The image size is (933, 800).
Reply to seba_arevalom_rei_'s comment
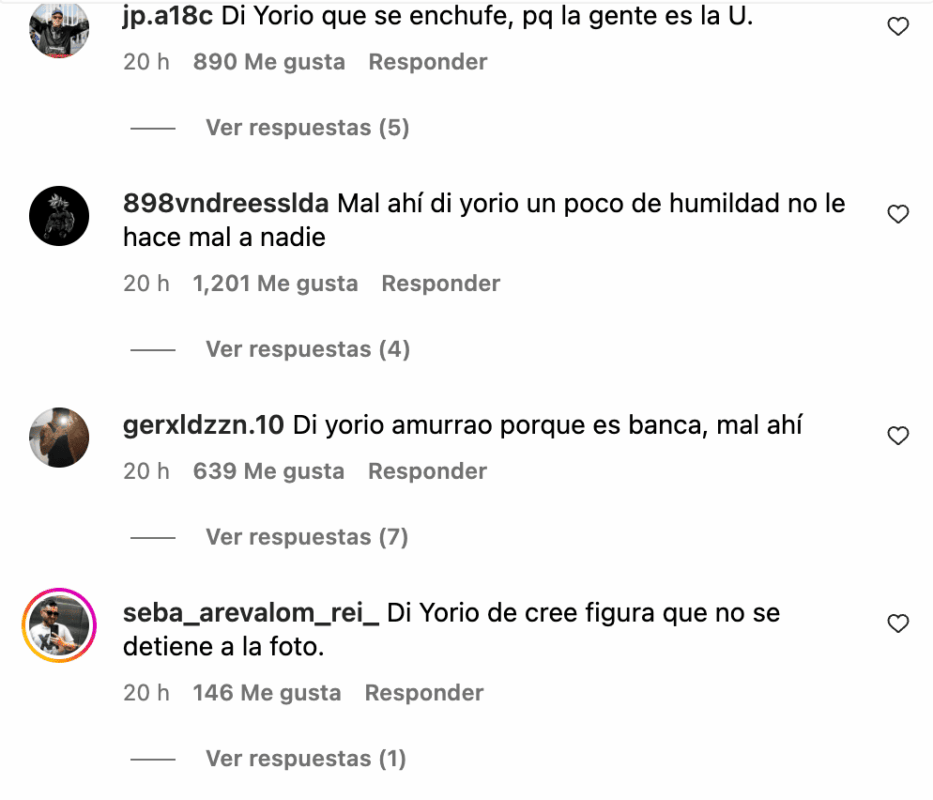click(x=424, y=693)
